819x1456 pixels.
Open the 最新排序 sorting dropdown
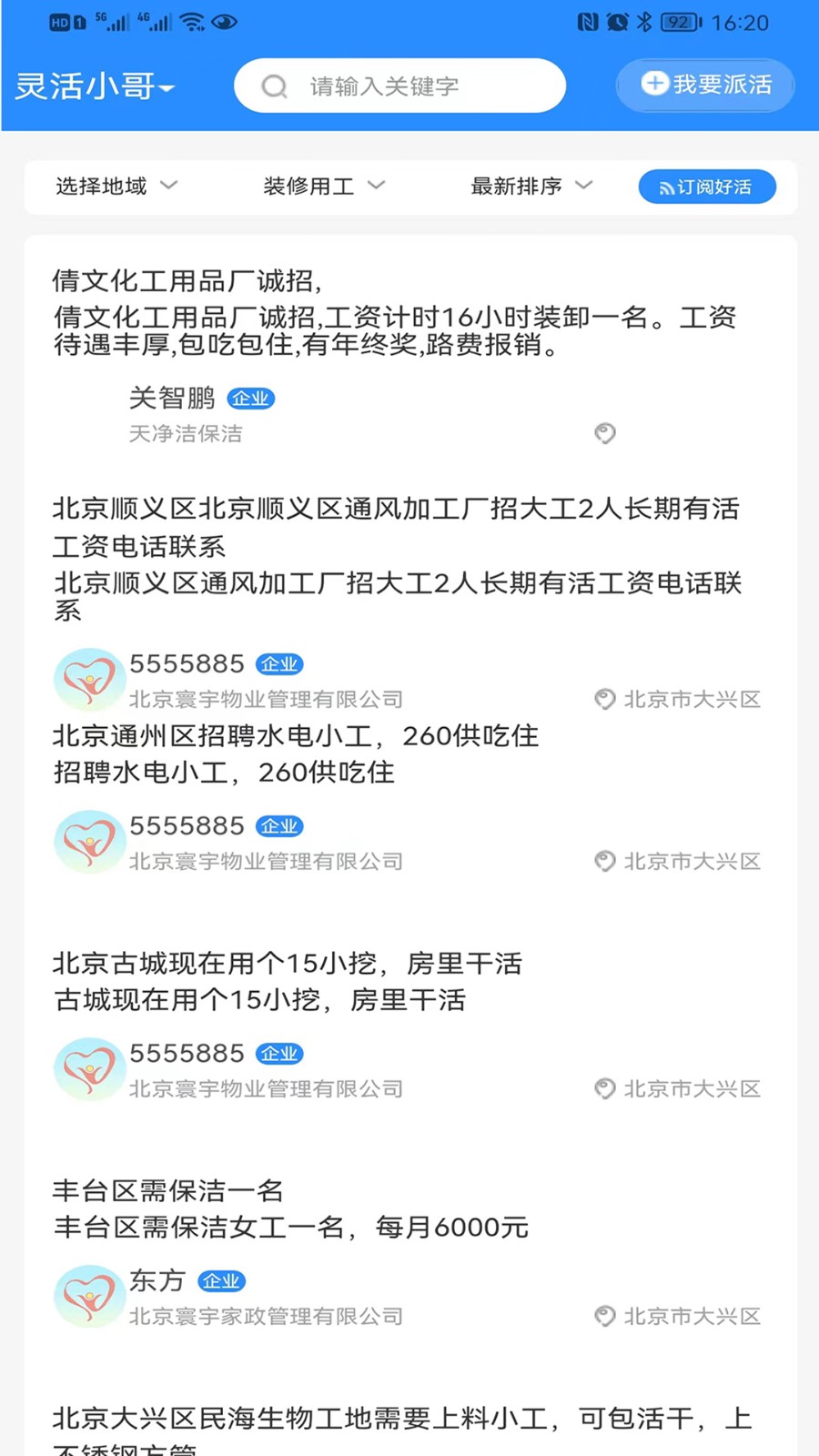[531, 187]
